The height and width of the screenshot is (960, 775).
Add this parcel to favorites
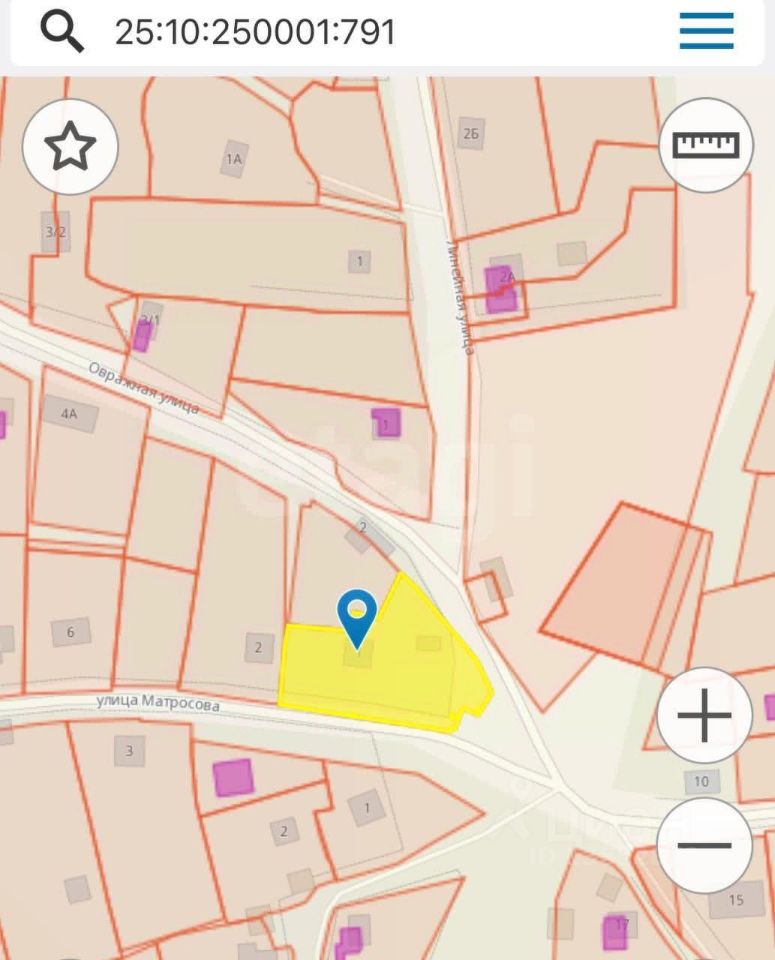(70, 147)
